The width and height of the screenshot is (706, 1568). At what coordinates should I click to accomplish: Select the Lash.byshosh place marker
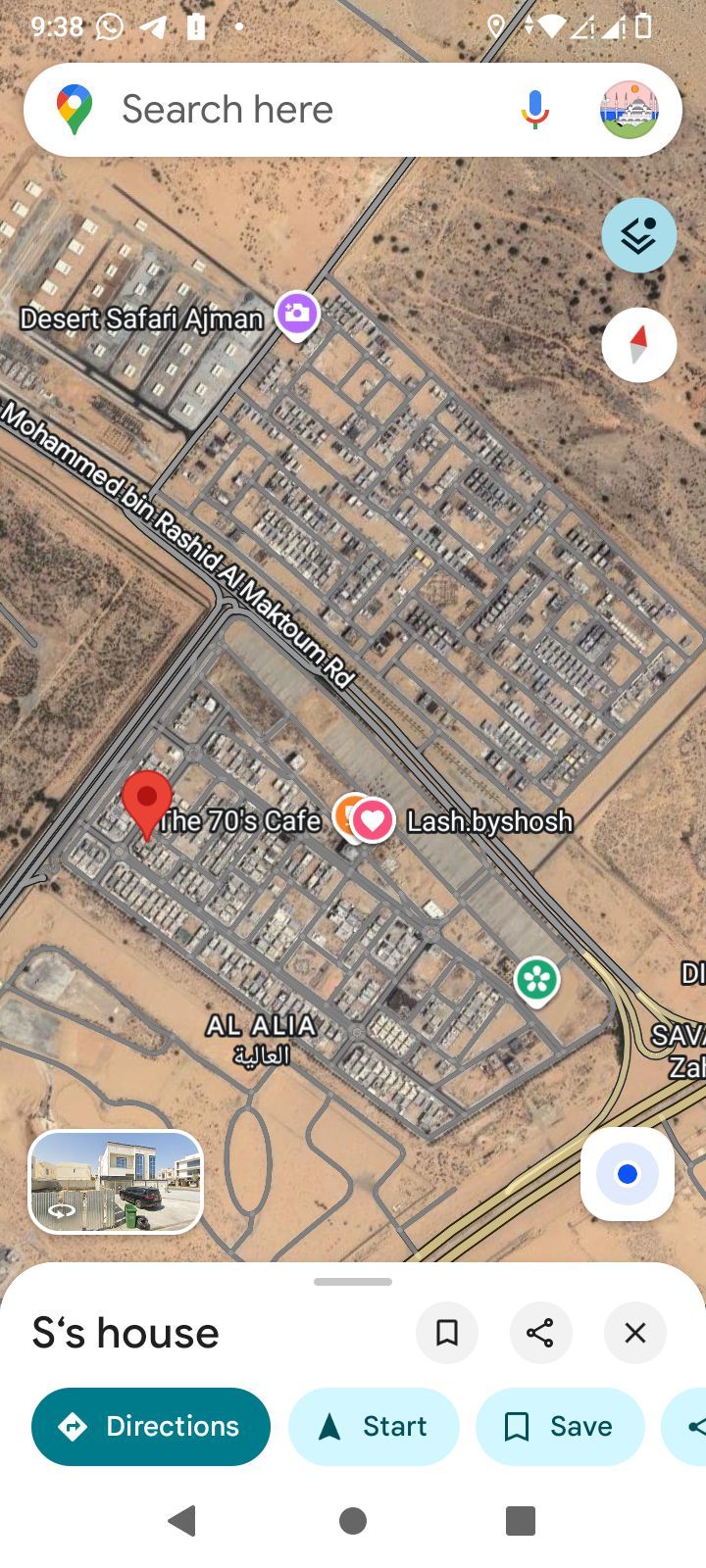(x=374, y=819)
